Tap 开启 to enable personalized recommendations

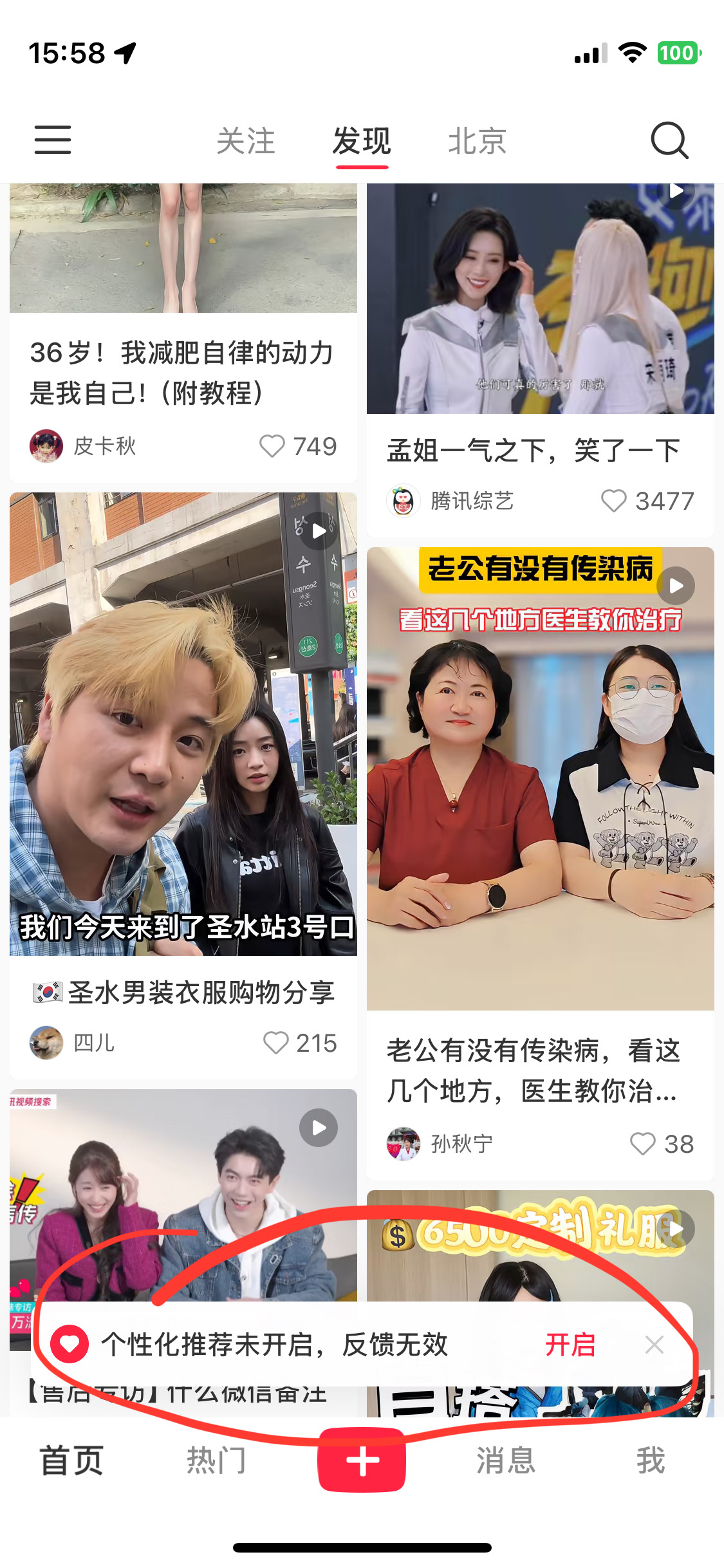(570, 1345)
